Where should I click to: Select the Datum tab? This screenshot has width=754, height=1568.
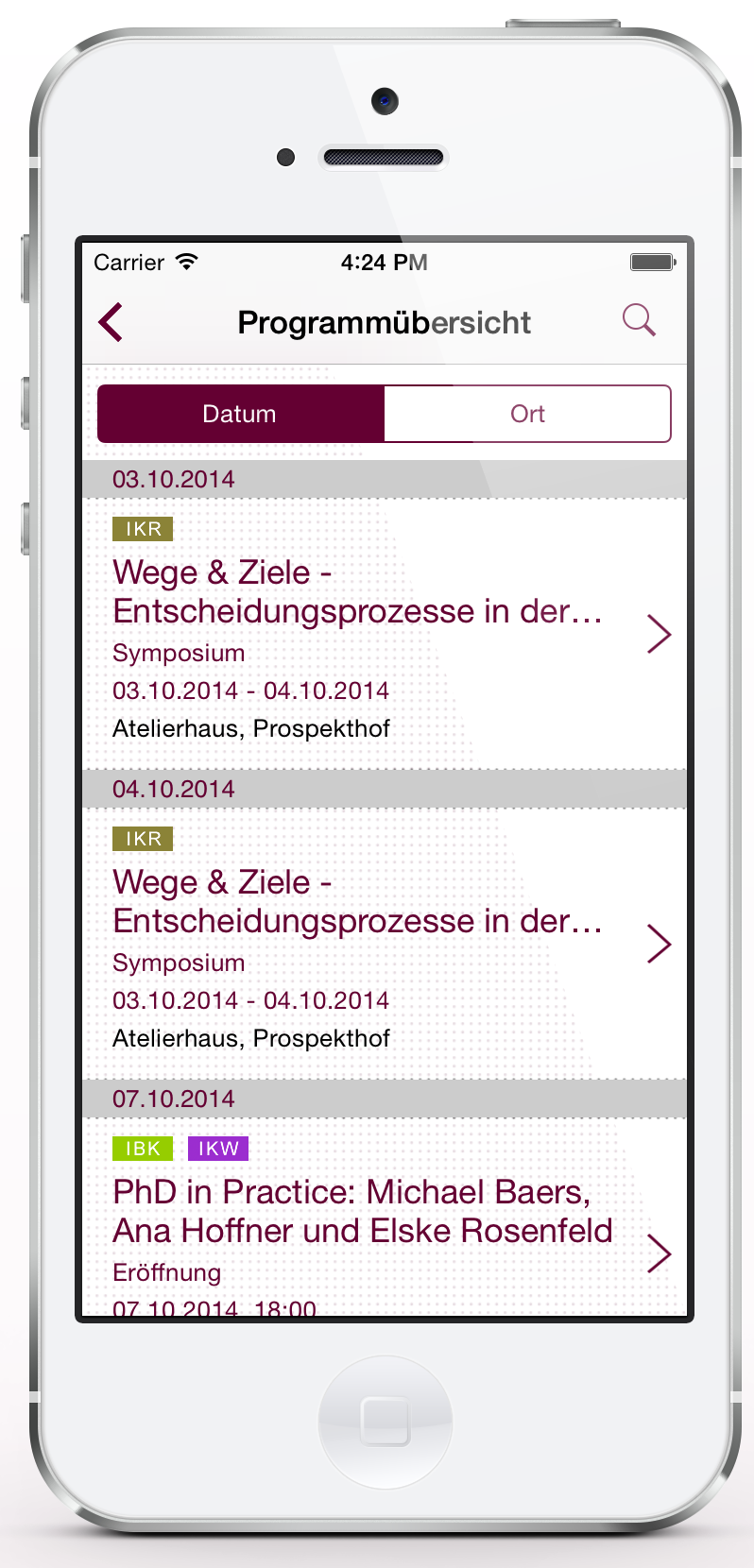tap(240, 414)
